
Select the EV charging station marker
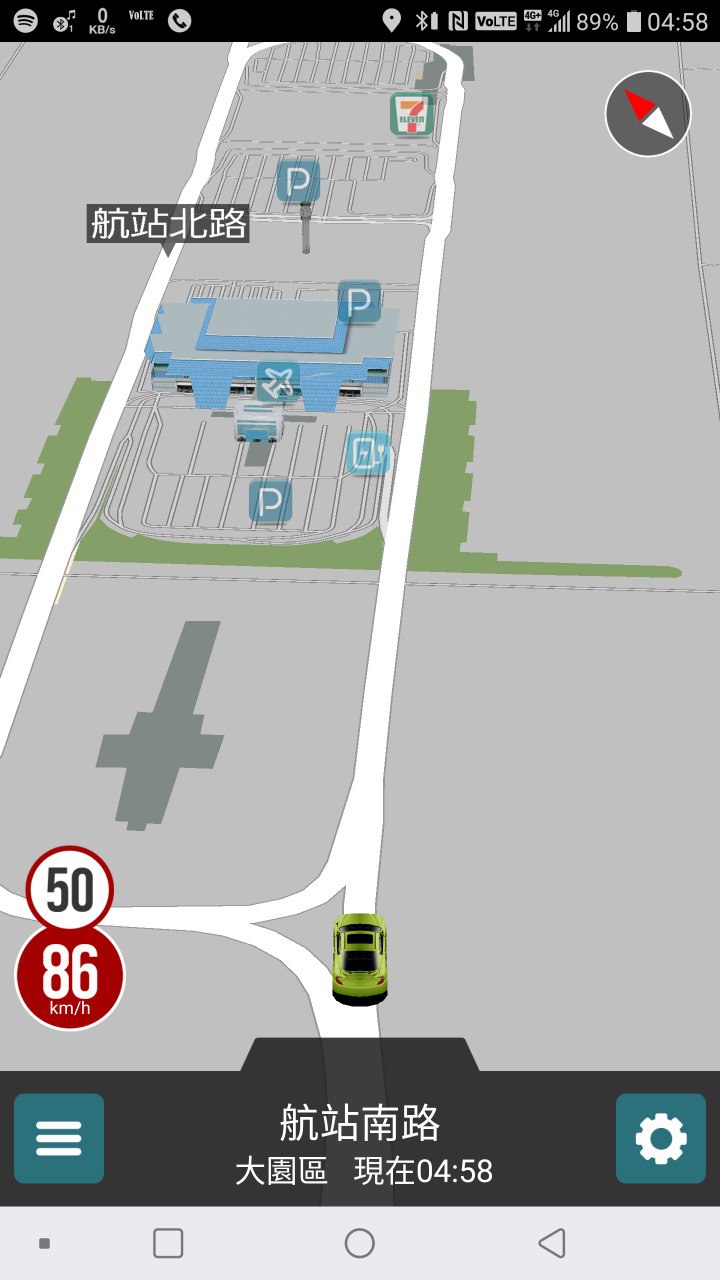368,453
